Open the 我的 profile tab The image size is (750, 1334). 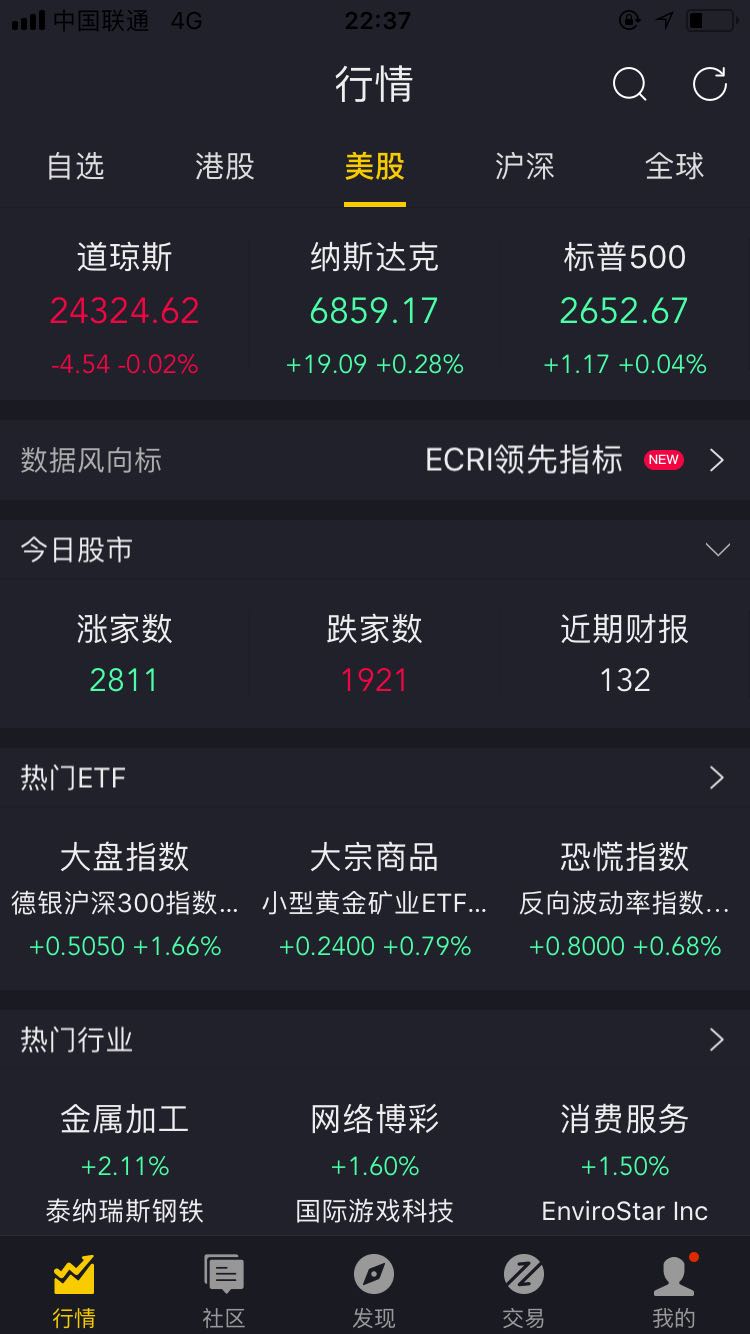click(x=674, y=1290)
